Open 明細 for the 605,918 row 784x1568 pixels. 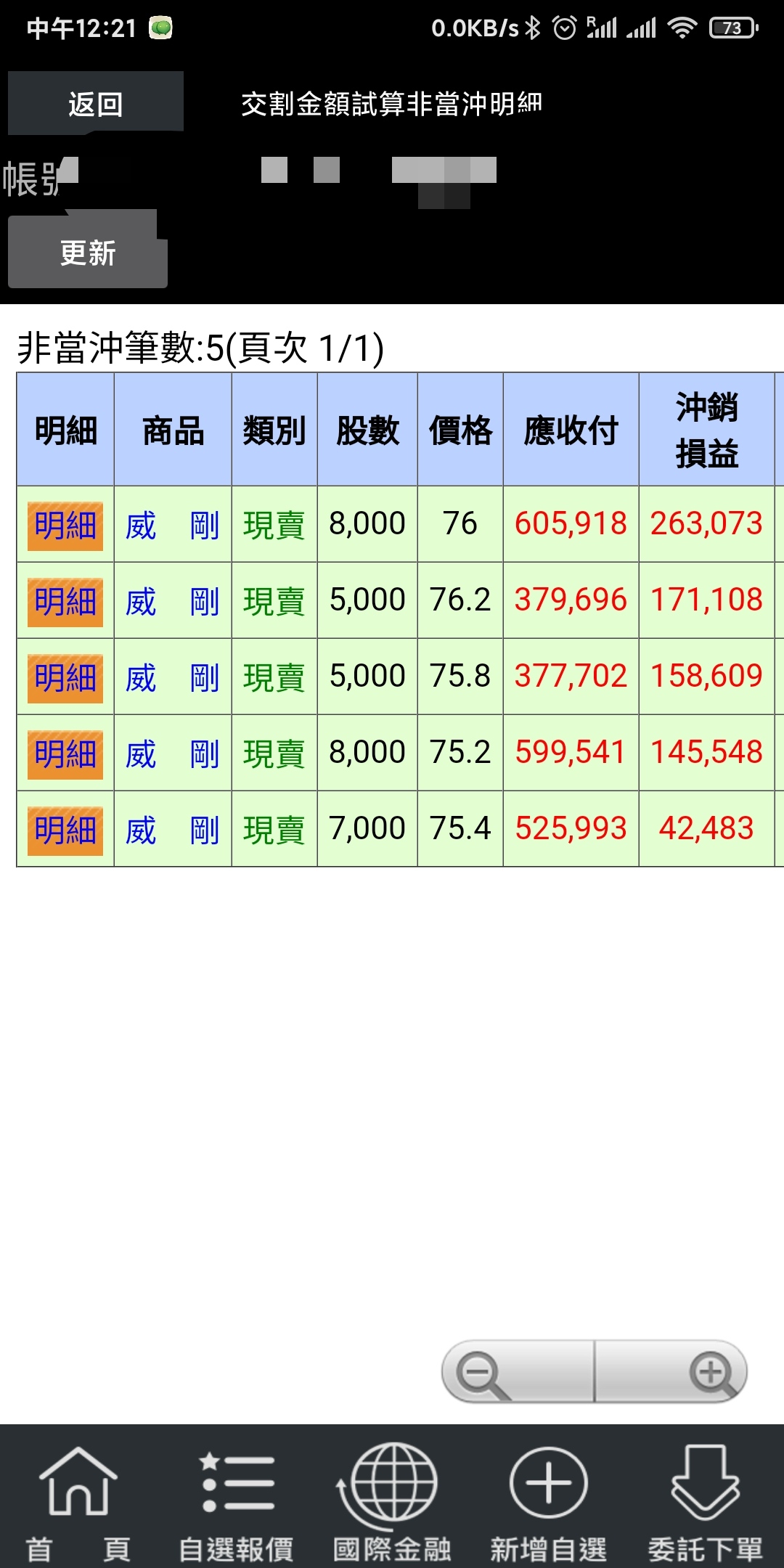[65, 526]
